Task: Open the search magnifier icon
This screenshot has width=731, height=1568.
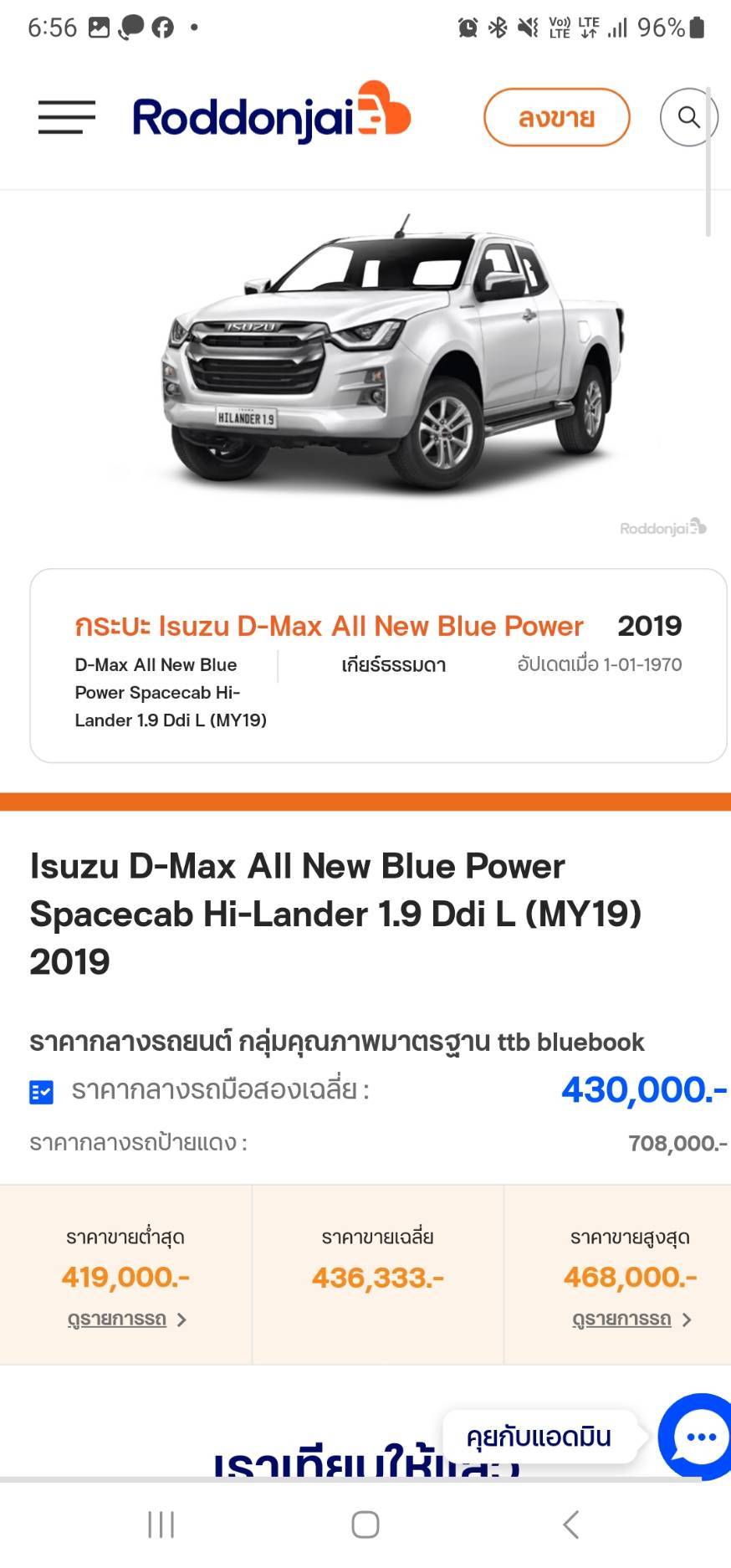Action: (x=688, y=117)
